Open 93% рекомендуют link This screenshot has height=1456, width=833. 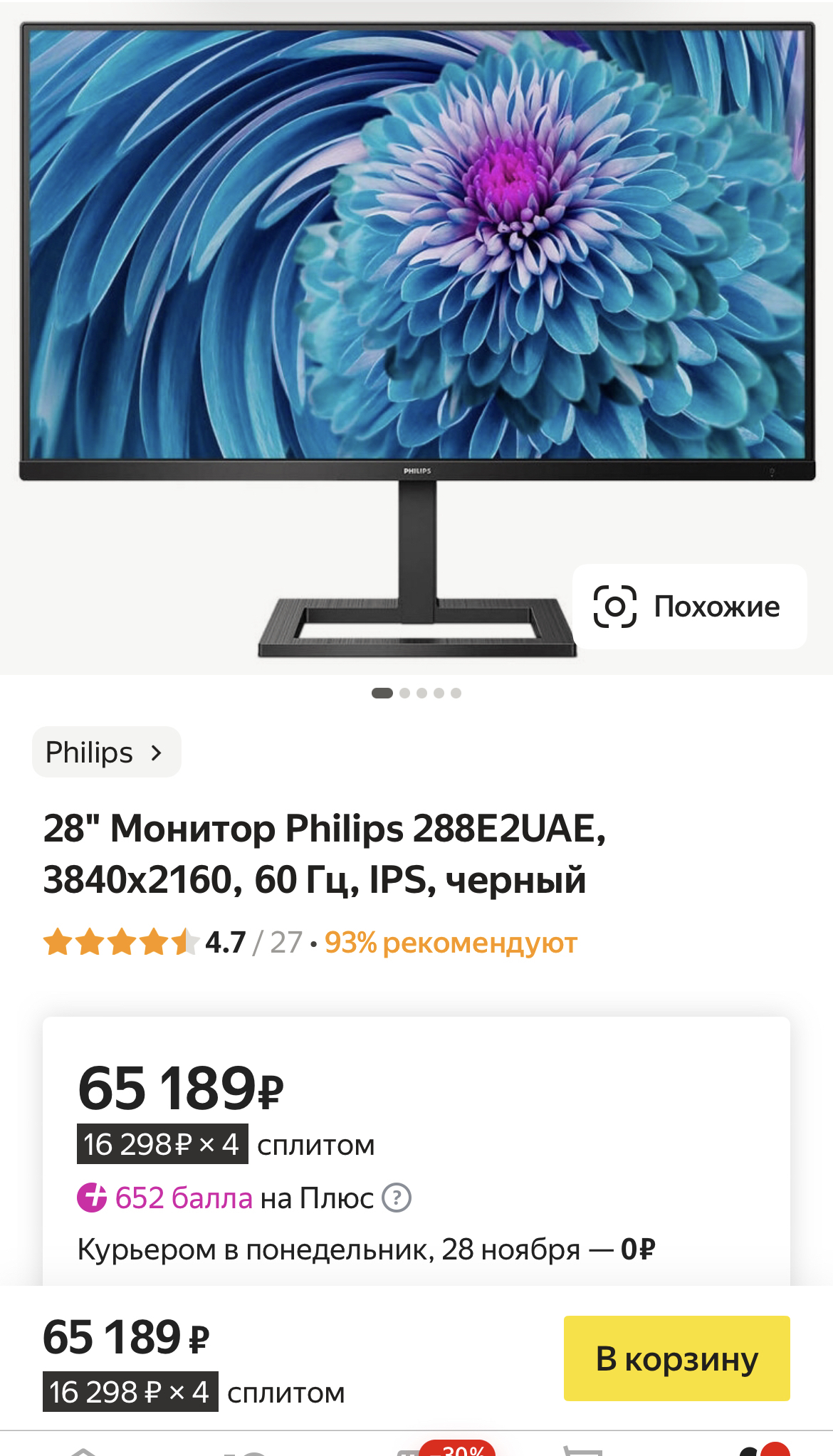(x=451, y=943)
